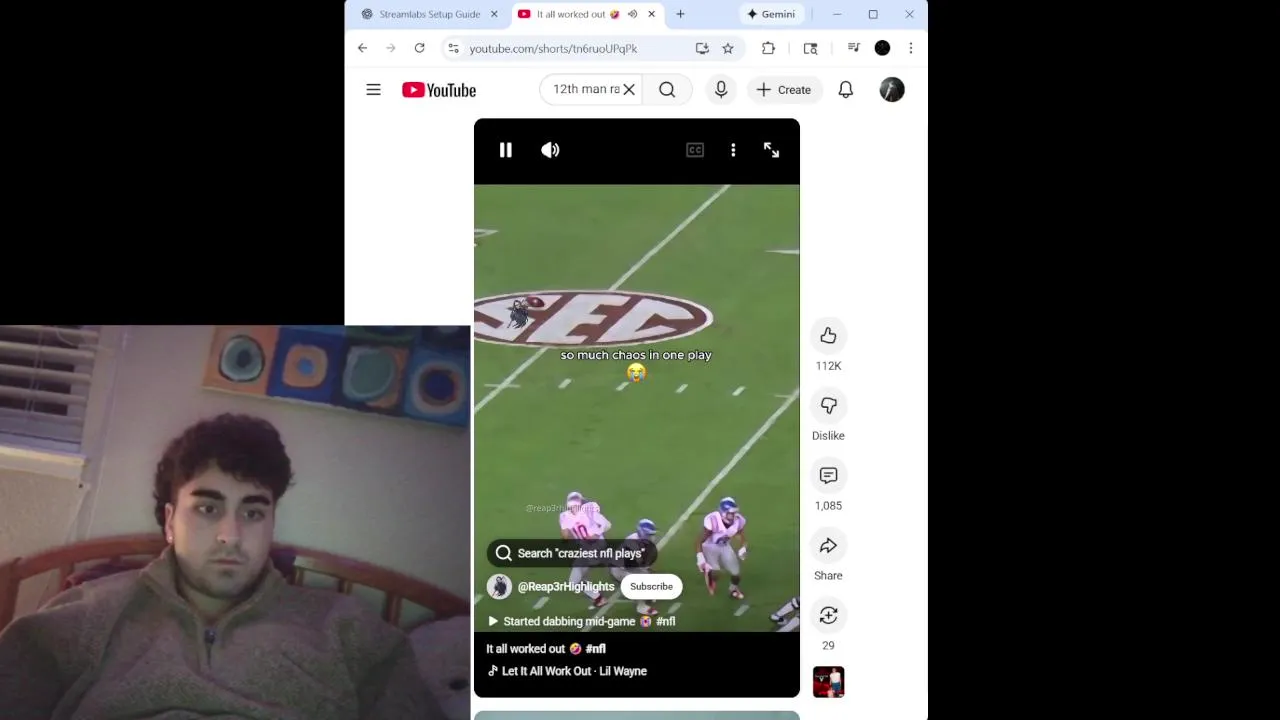Viewport: 1280px width, 720px height.
Task: Dislike this Short
Action: tap(828, 406)
